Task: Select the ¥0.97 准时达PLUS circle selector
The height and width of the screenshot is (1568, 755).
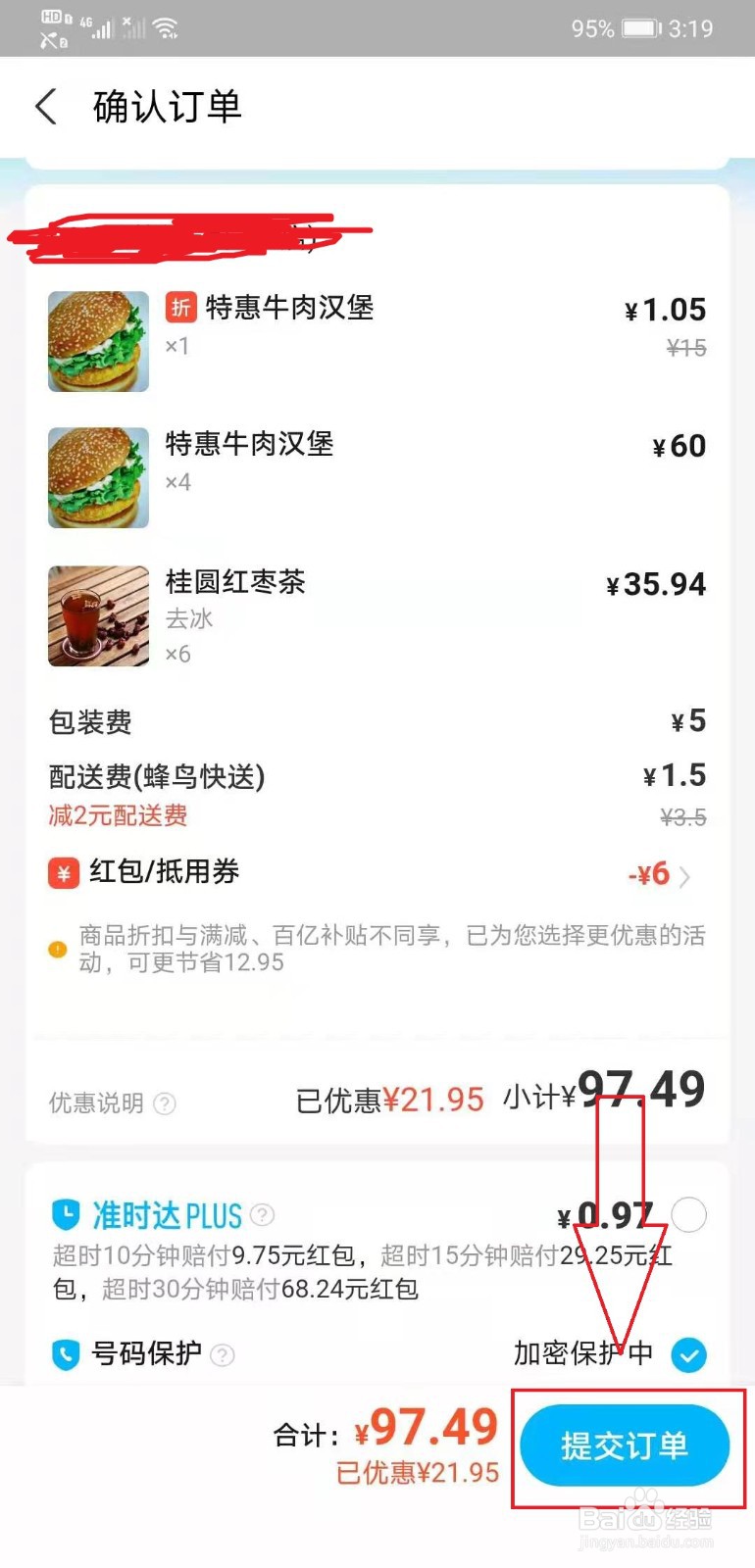Action: [x=689, y=1213]
